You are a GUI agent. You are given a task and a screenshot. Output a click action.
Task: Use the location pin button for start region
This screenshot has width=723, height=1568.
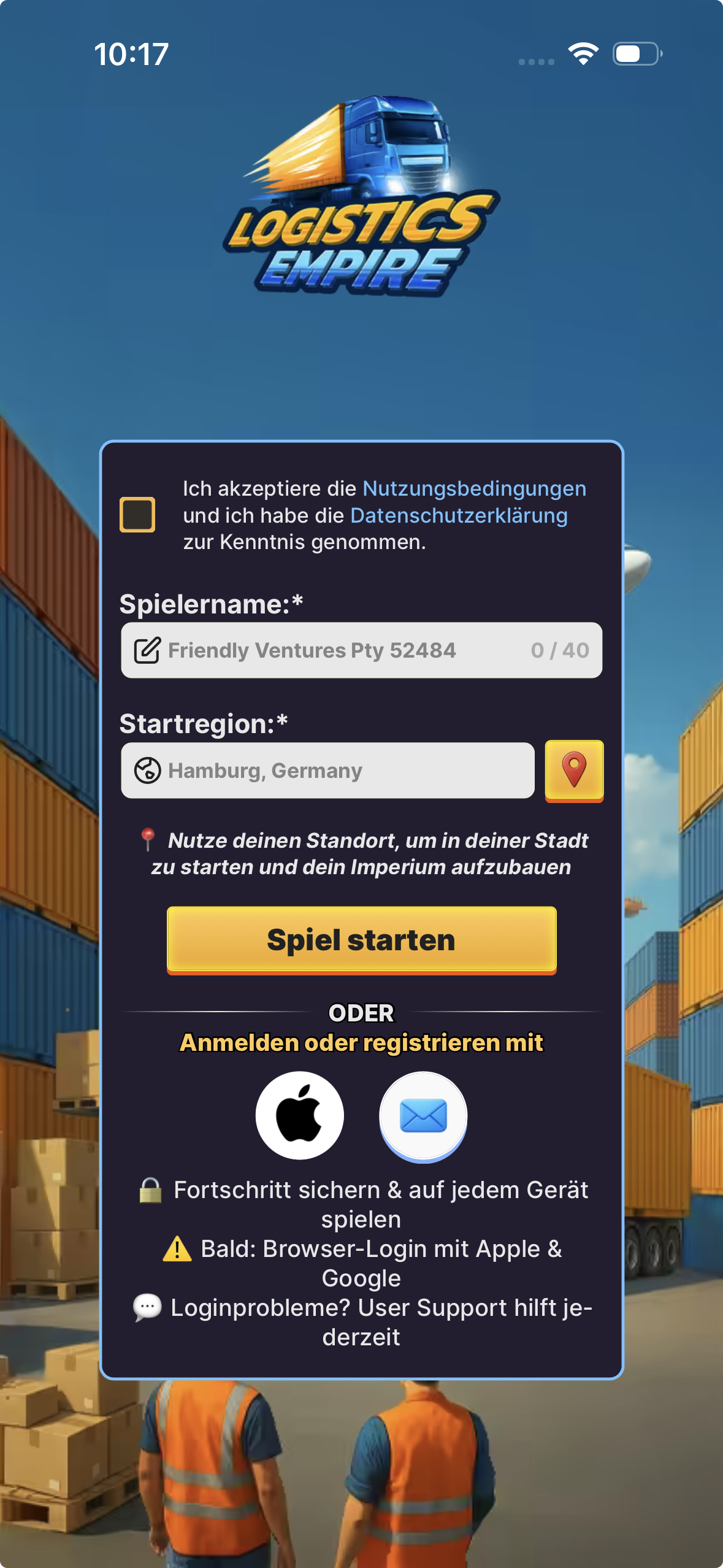coord(574,771)
